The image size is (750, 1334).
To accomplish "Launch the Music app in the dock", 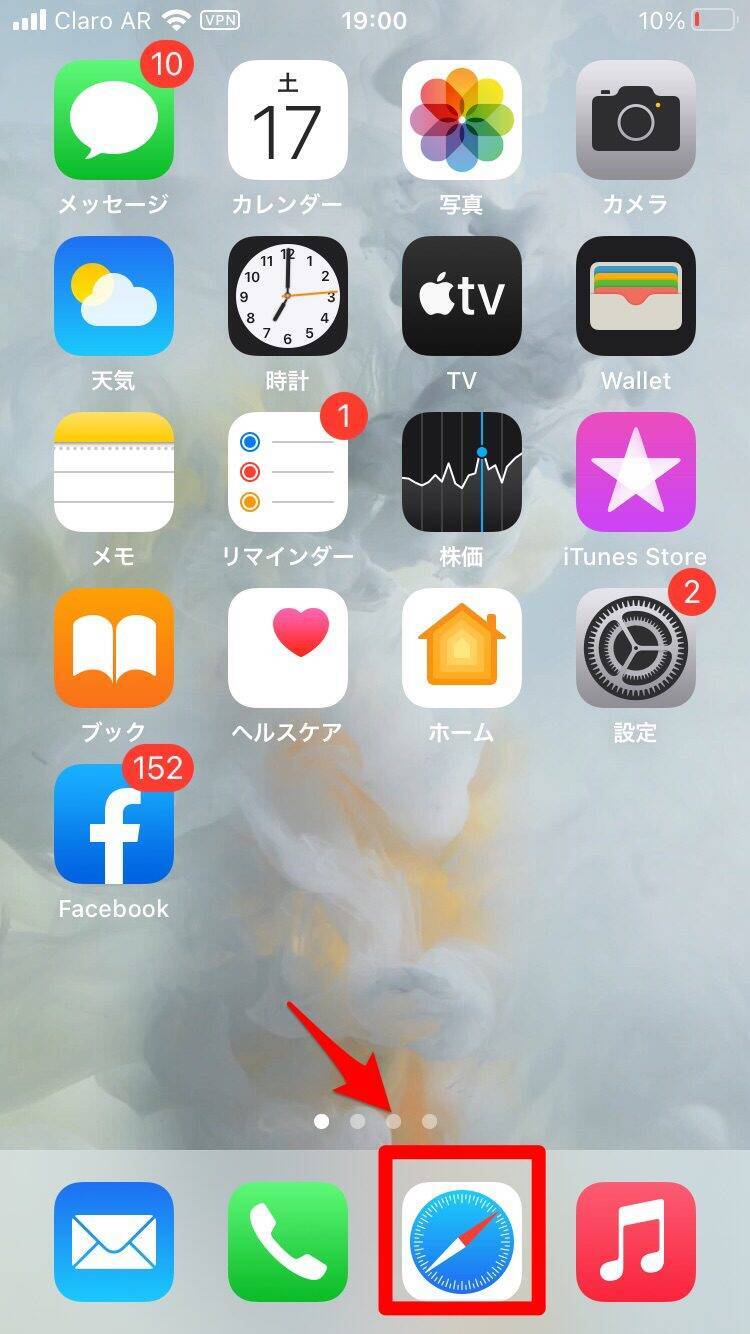I will [x=636, y=1242].
